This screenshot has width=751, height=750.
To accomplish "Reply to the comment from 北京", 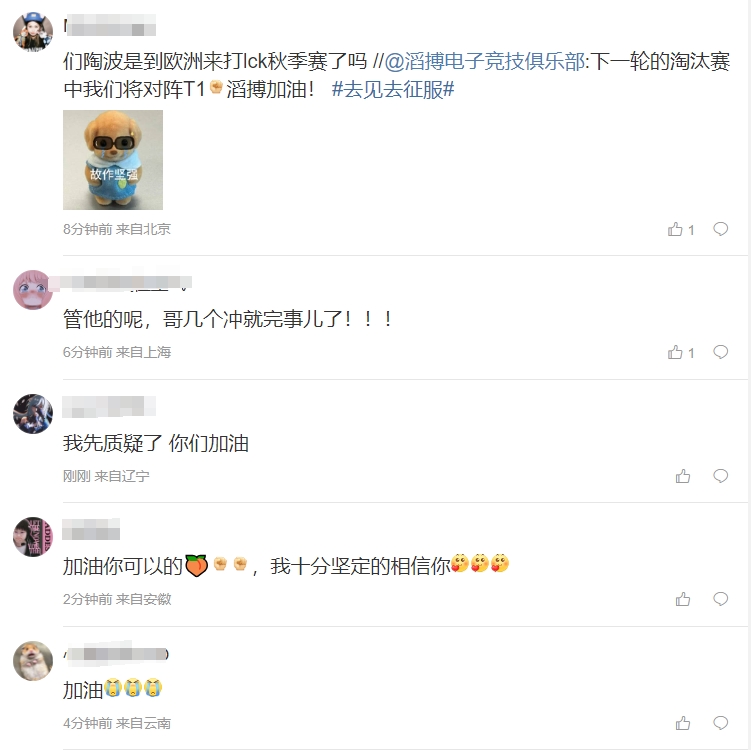I will 720,229.
